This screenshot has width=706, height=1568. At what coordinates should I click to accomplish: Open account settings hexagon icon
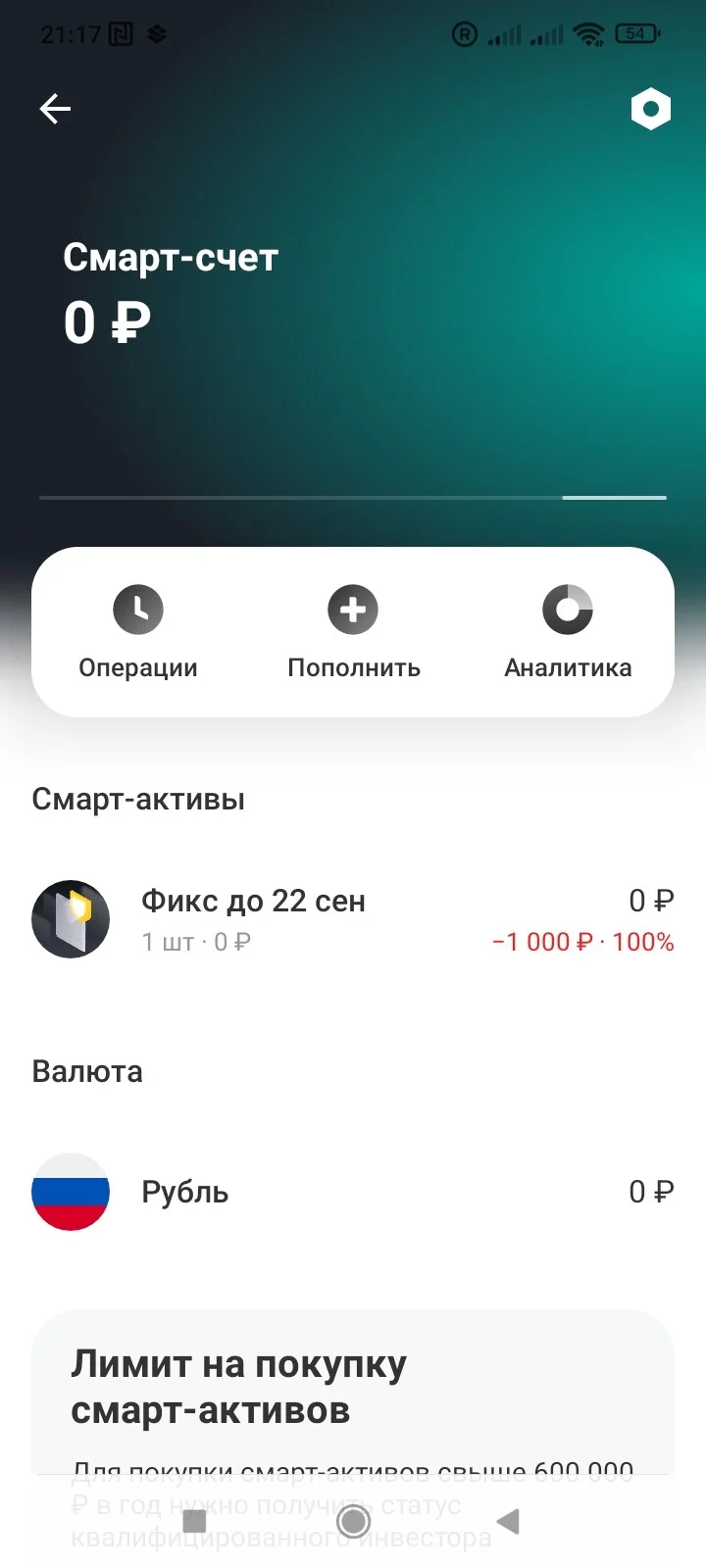650,109
